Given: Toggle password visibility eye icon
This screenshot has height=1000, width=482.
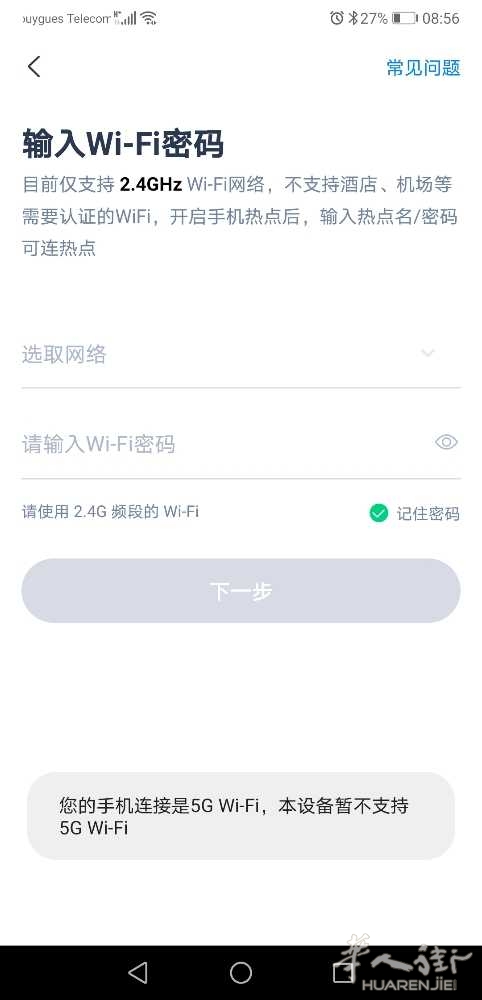Looking at the screenshot, I should coord(446,442).
